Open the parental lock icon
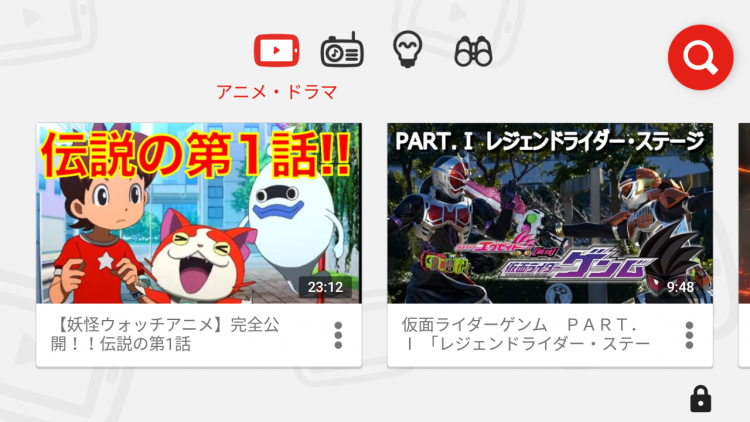The height and width of the screenshot is (422, 750). 701,399
